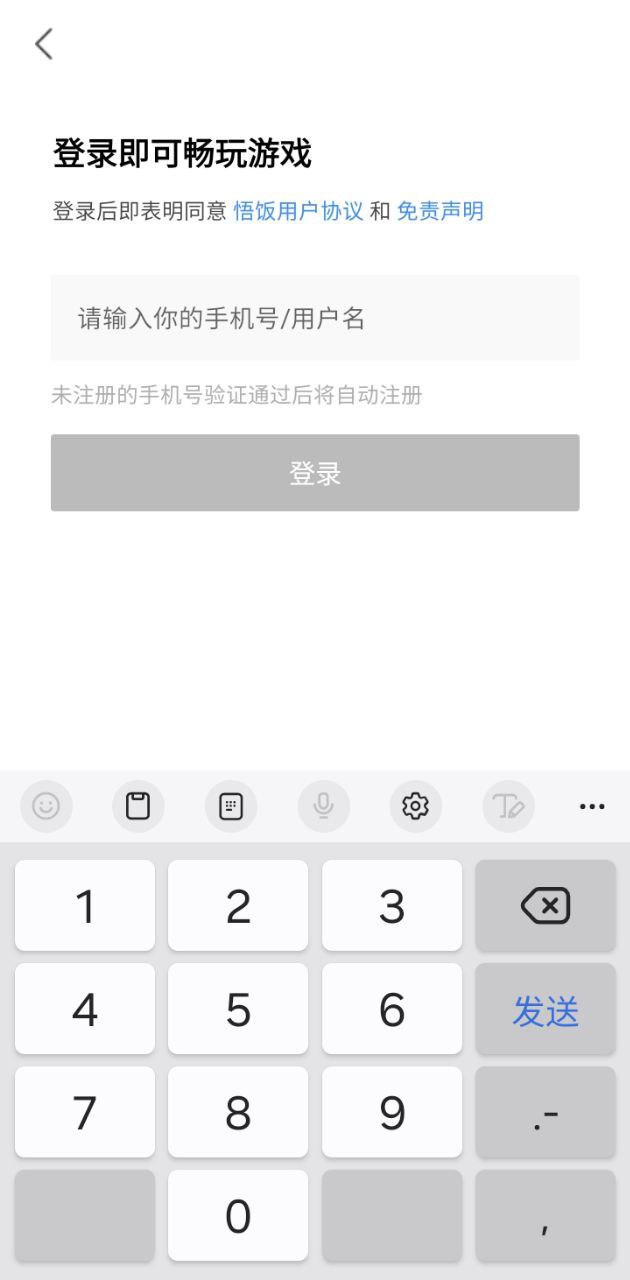The width and height of the screenshot is (630, 1280).
Task: Open the 免责声明 link
Action: [440, 211]
